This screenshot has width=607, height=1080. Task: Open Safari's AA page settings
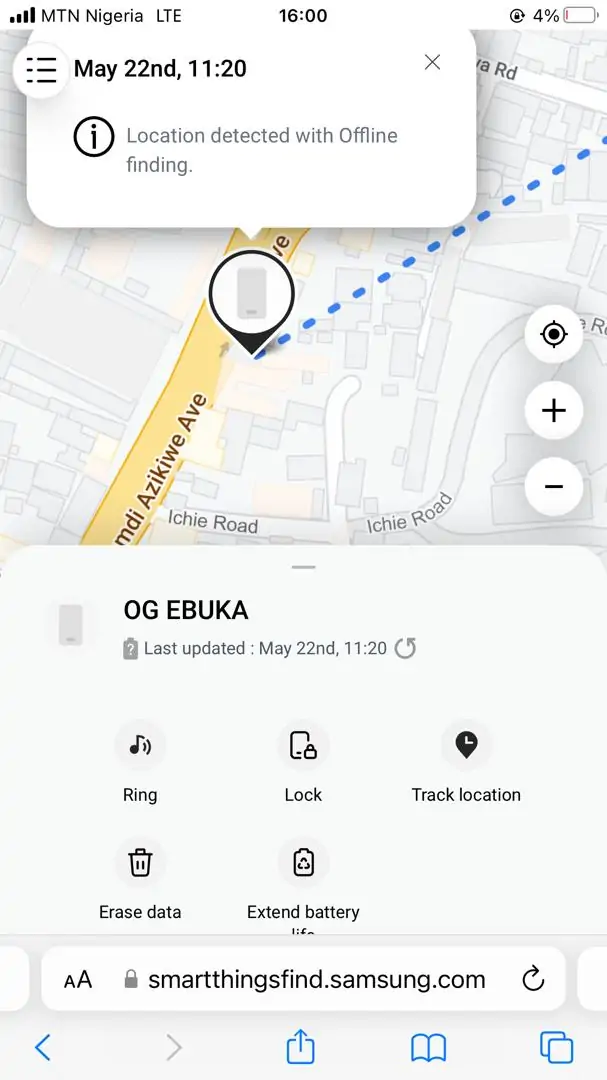pos(78,979)
